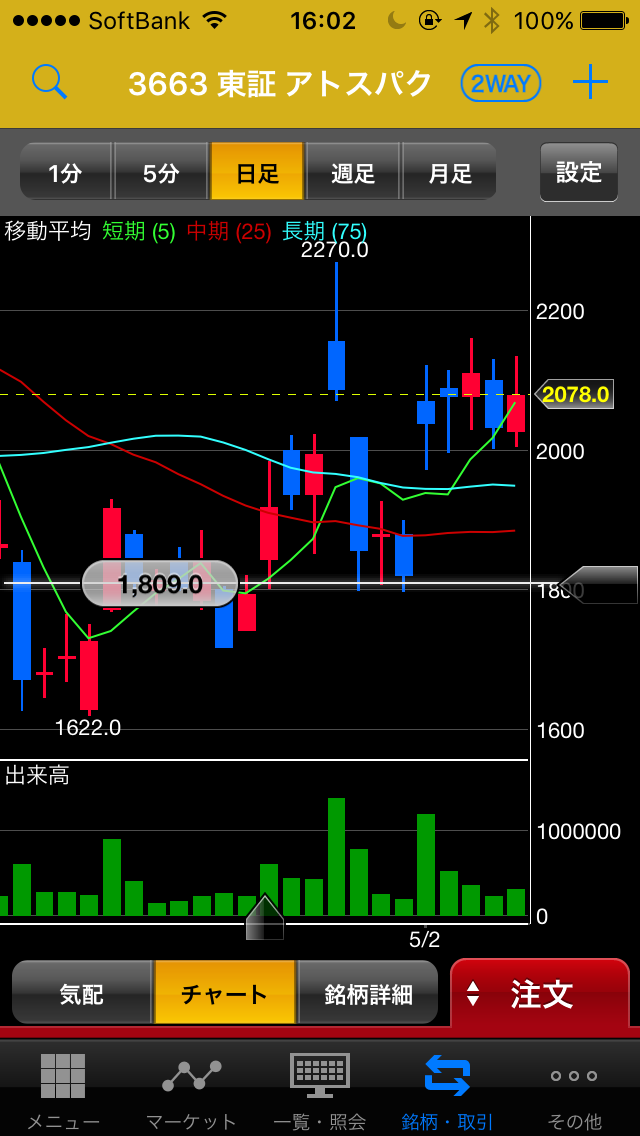Screen dimensions: 640x1136
Task: Switch chart to 1分 interval
Action: 66,172
